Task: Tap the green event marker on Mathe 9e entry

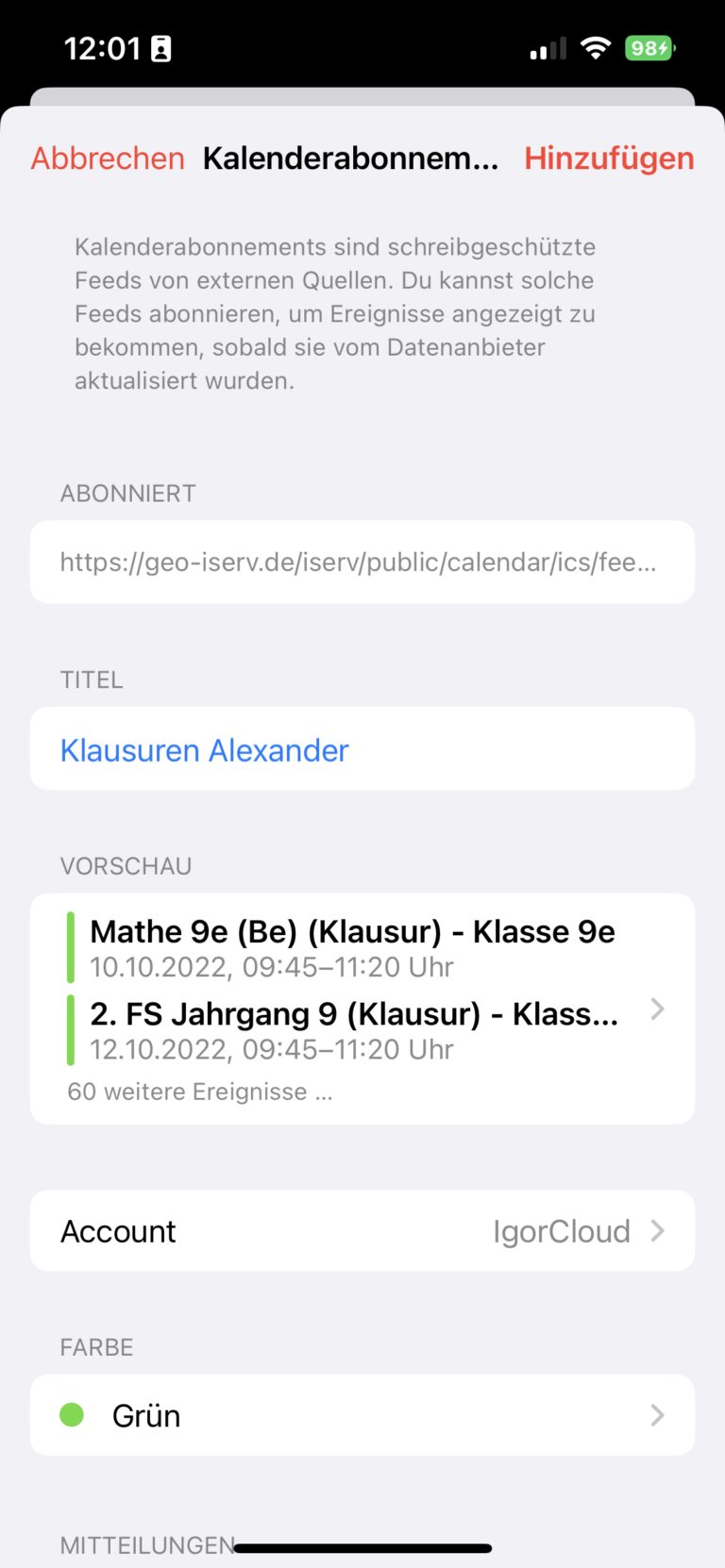Action: (x=73, y=946)
